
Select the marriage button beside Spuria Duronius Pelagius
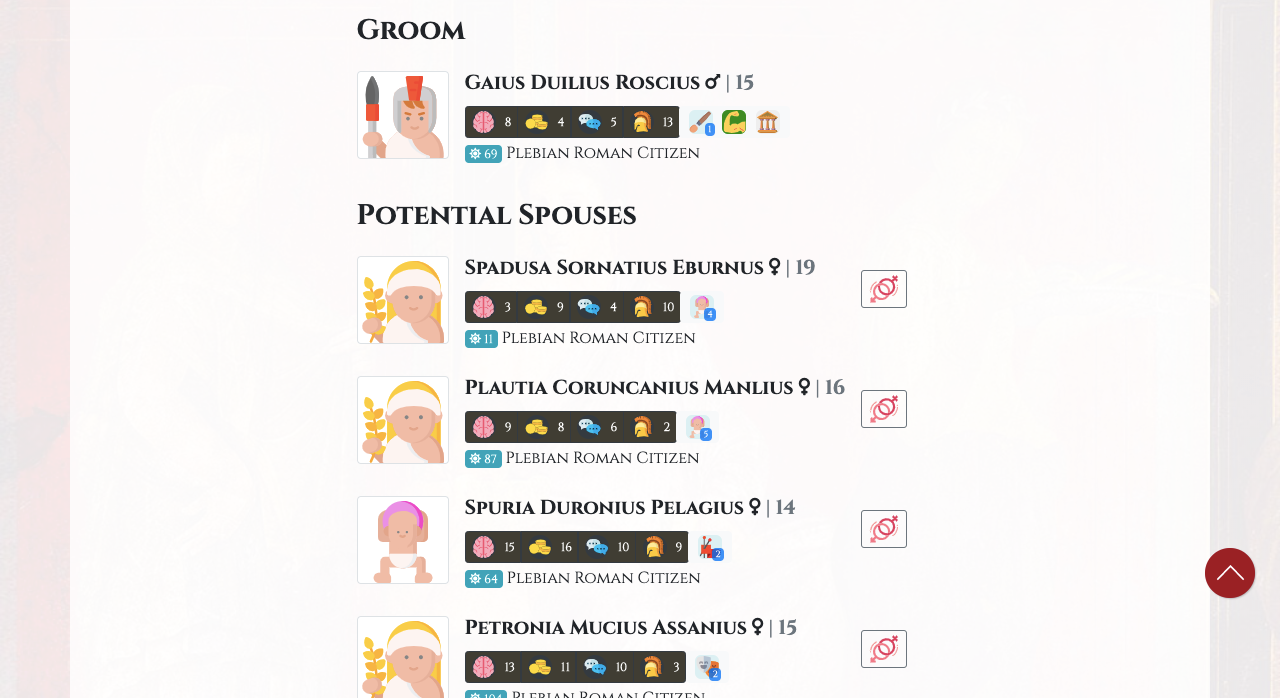click(x=883, y=529)
